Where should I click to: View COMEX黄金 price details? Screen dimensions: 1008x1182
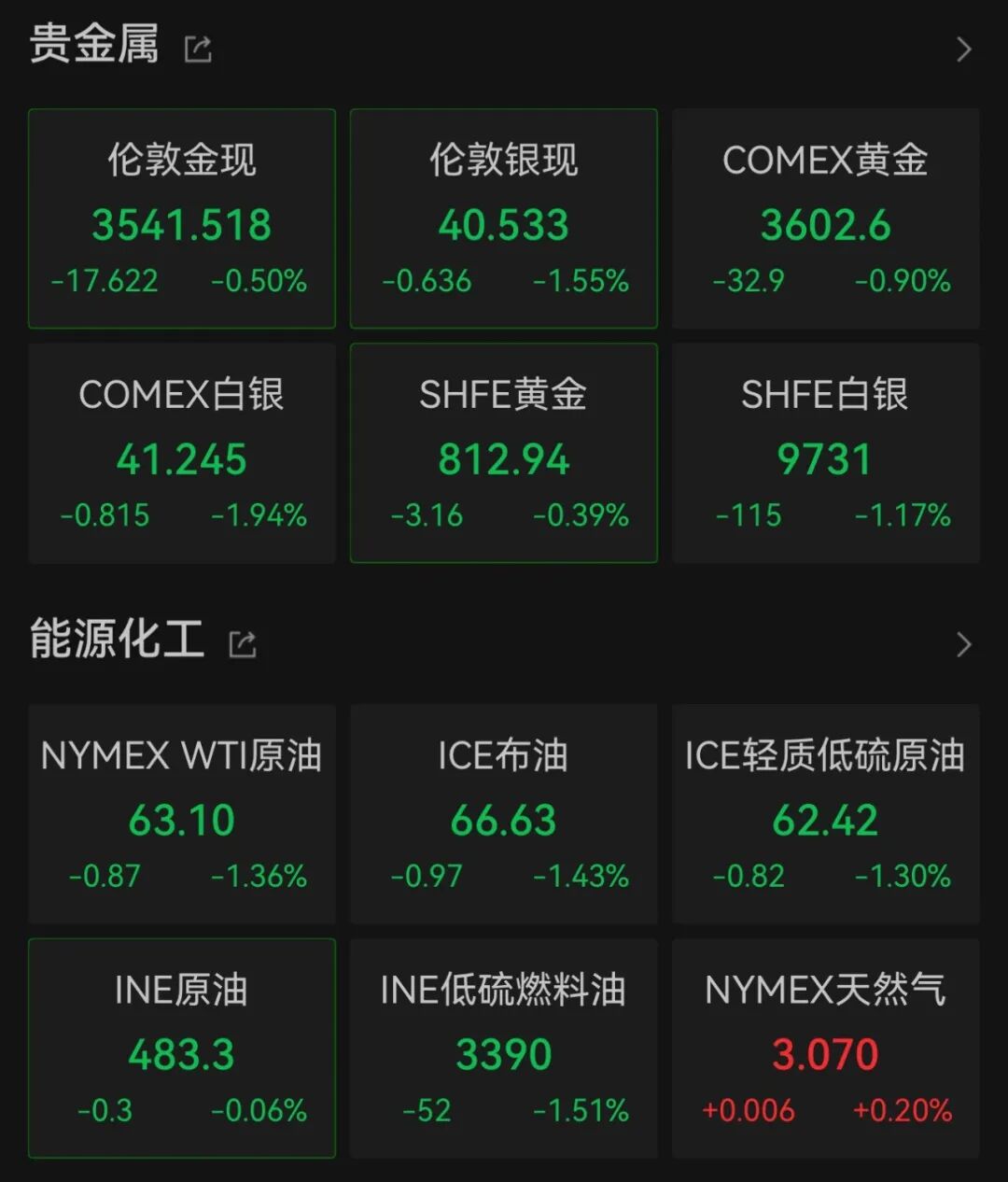click(x=826, y=218)
